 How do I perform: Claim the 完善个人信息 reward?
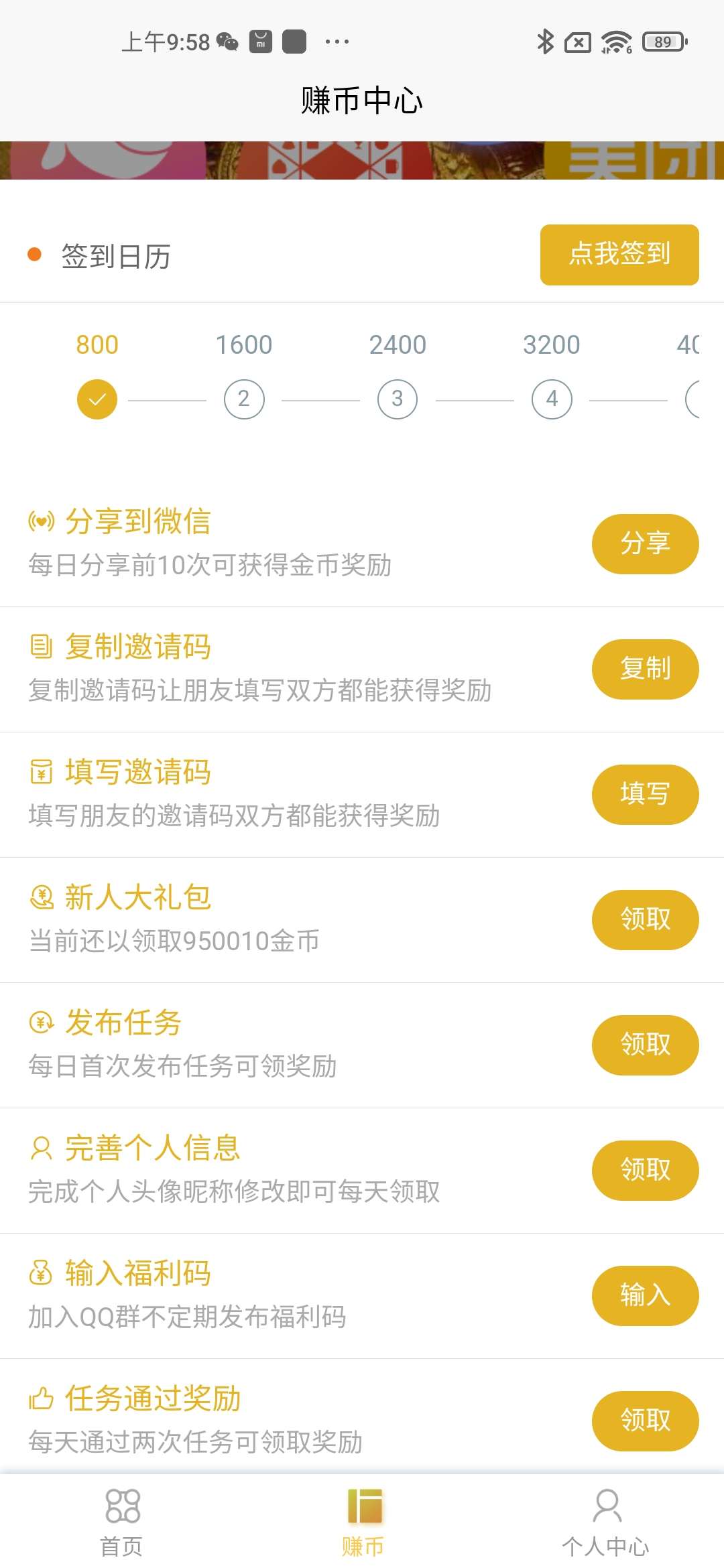645,1170
